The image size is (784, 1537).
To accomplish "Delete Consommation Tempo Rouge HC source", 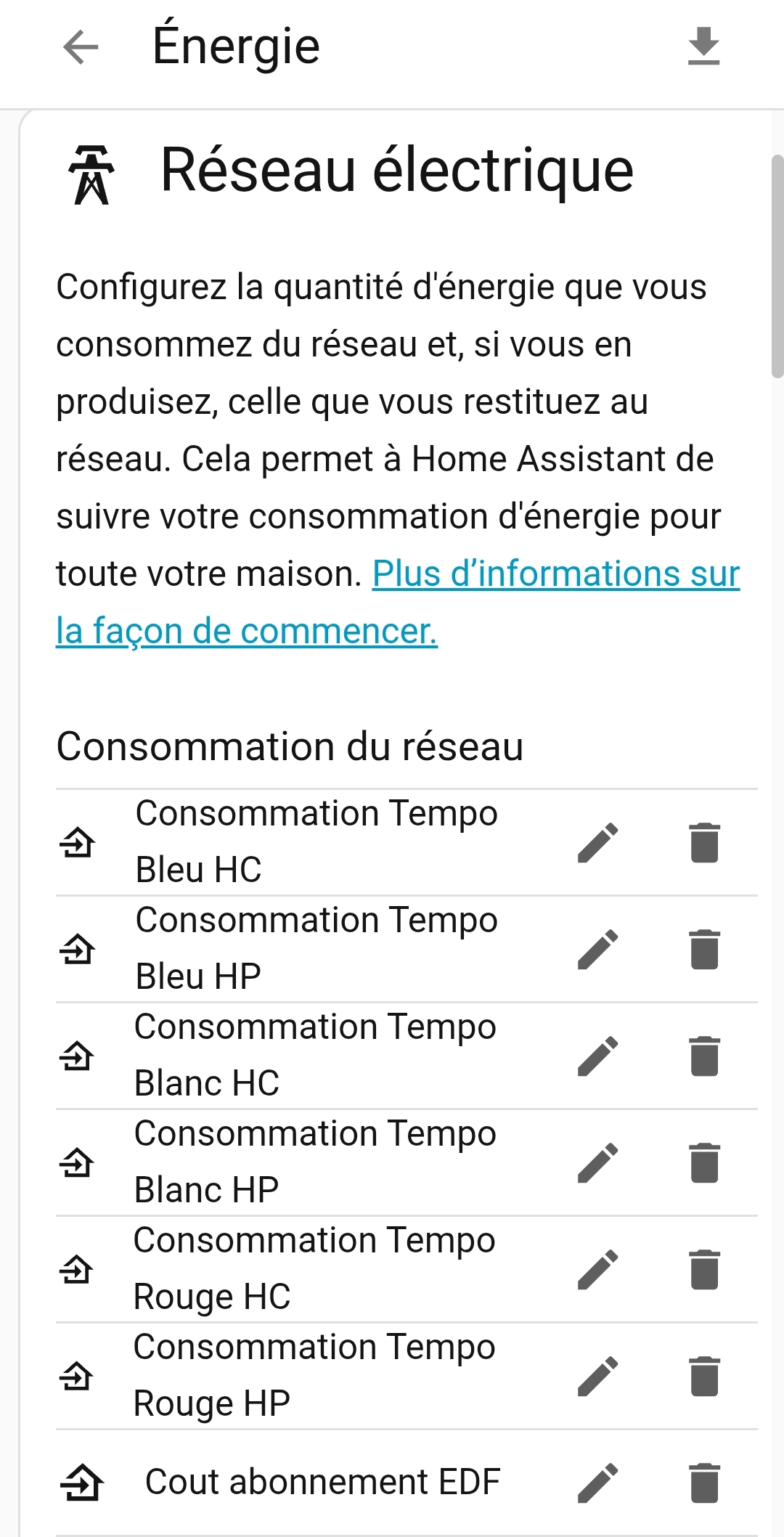I will 704,1270.
